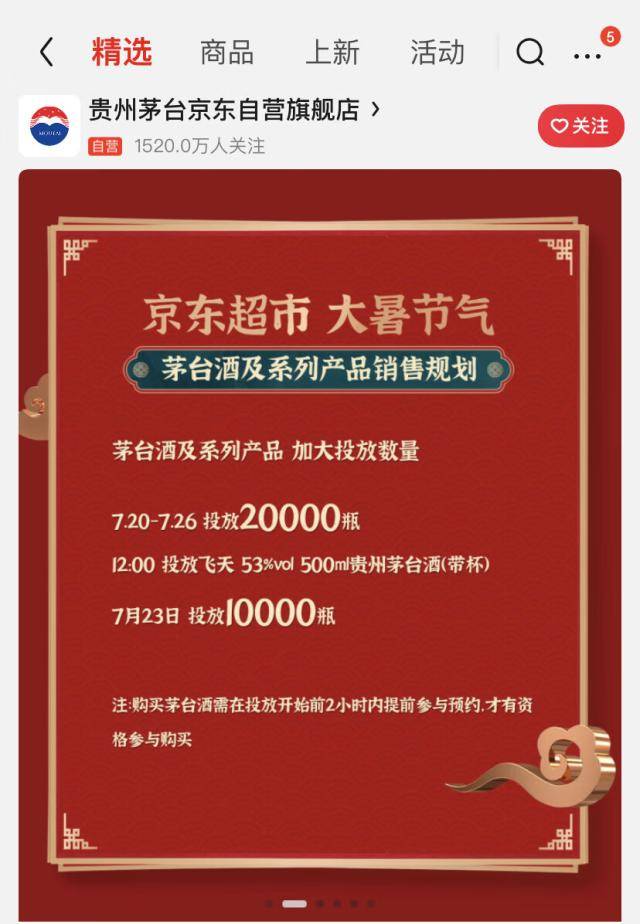Image resolution: width=640 pixels, height=924 pixels.
Task: Open 贵州茅台京东自营旗舰店 store details
Action: coord(235,110)
